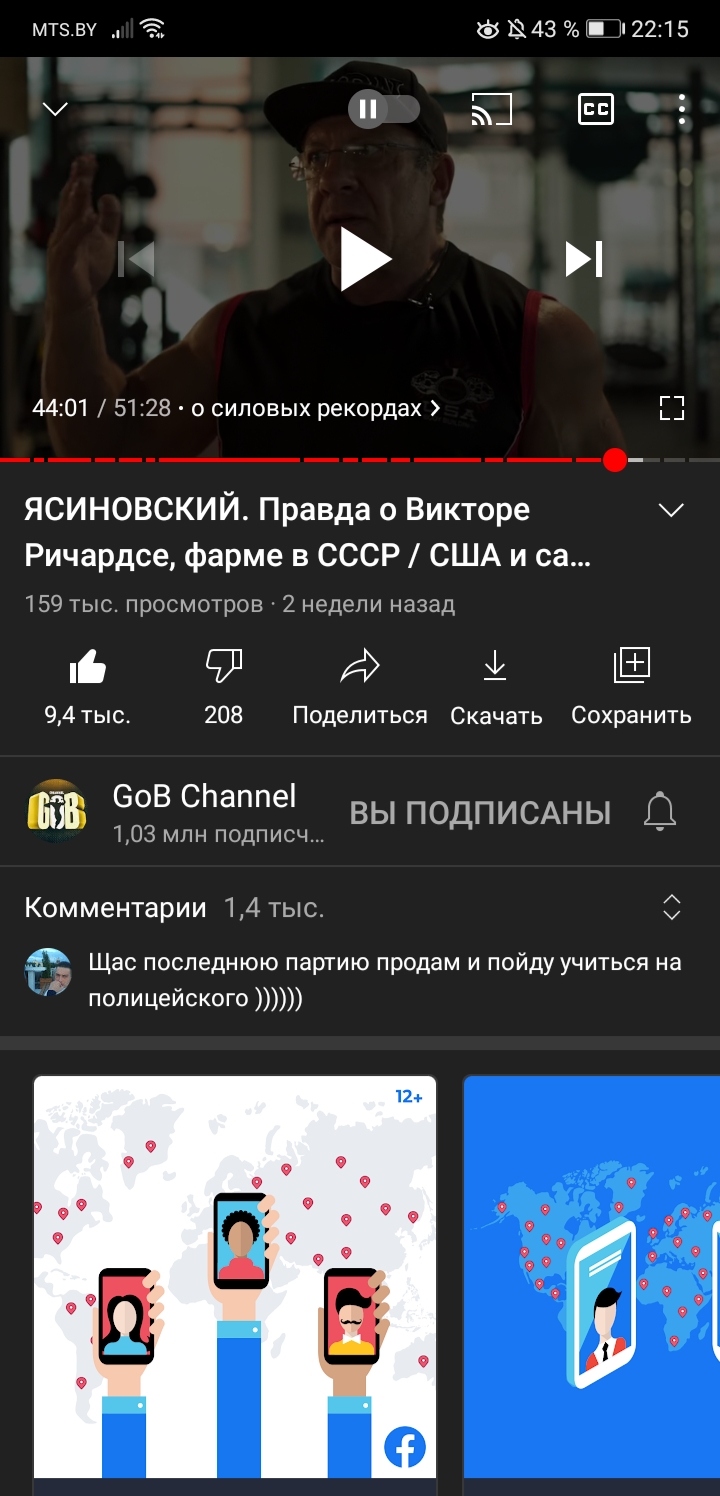Enter fullscreen mode
Viewport: 720px width, 1496px height.
click(x=671, y=408)
